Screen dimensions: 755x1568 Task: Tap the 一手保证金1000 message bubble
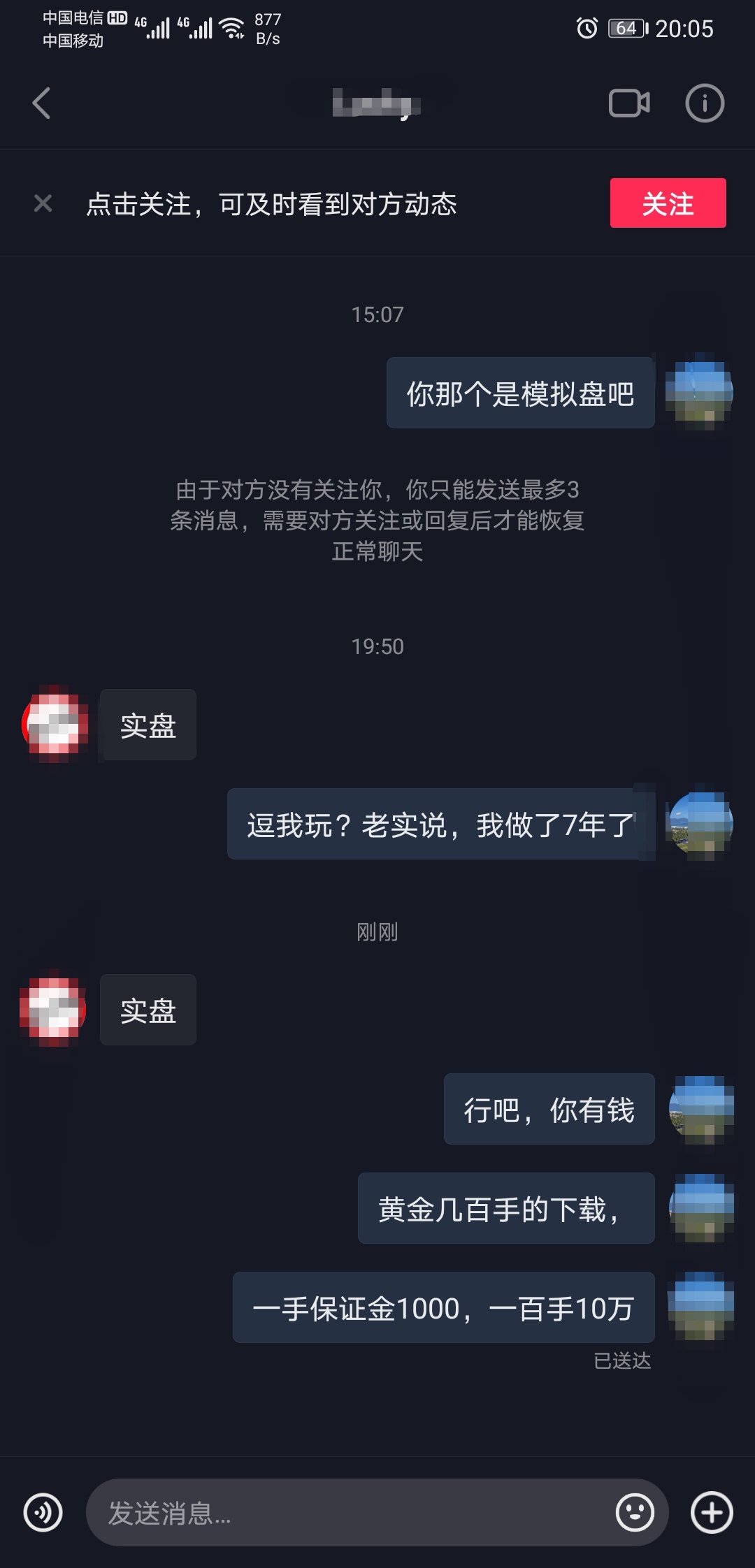pos(443,1308)
